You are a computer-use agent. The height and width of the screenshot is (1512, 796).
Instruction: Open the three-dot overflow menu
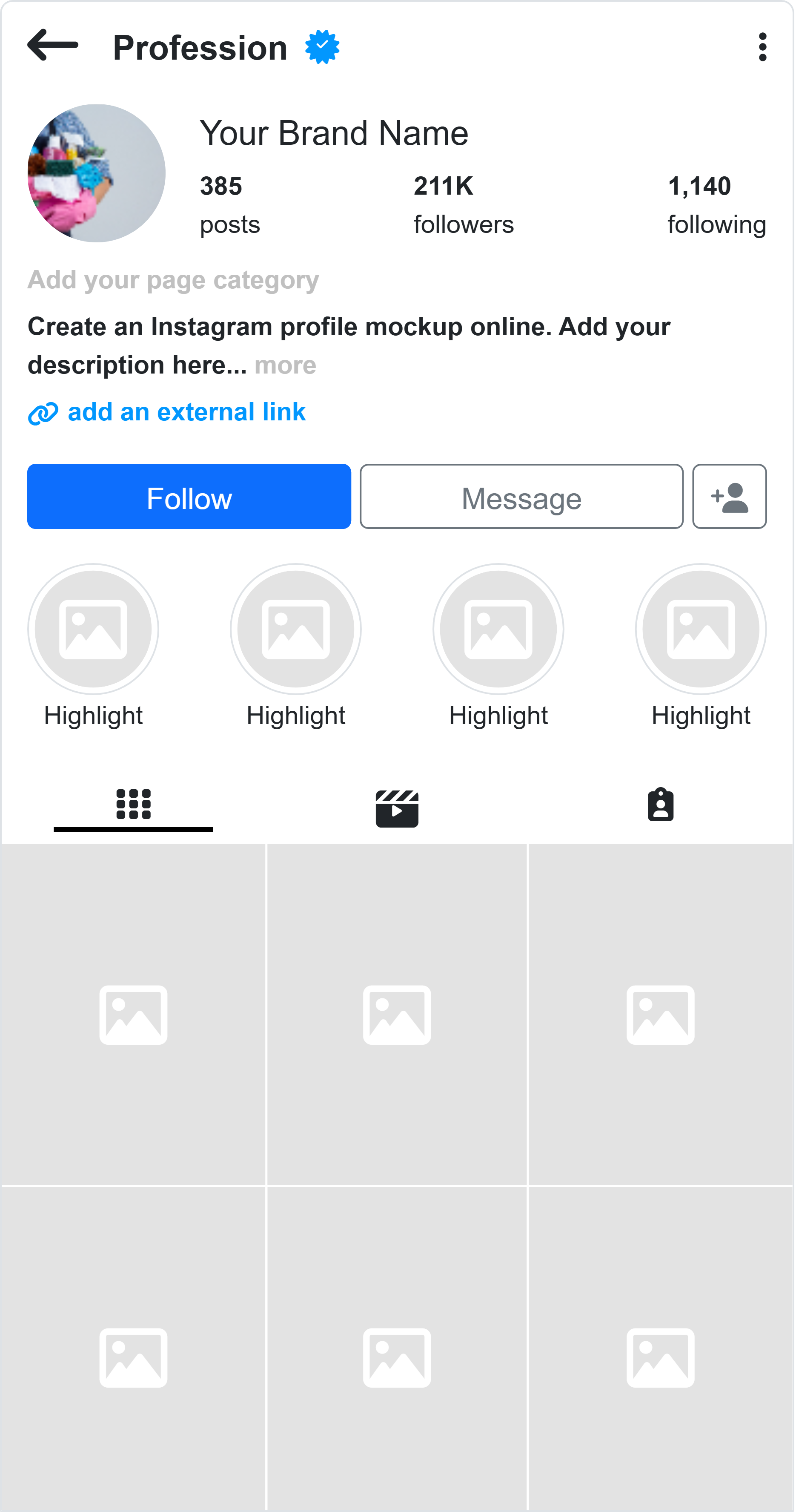point(762,47)
